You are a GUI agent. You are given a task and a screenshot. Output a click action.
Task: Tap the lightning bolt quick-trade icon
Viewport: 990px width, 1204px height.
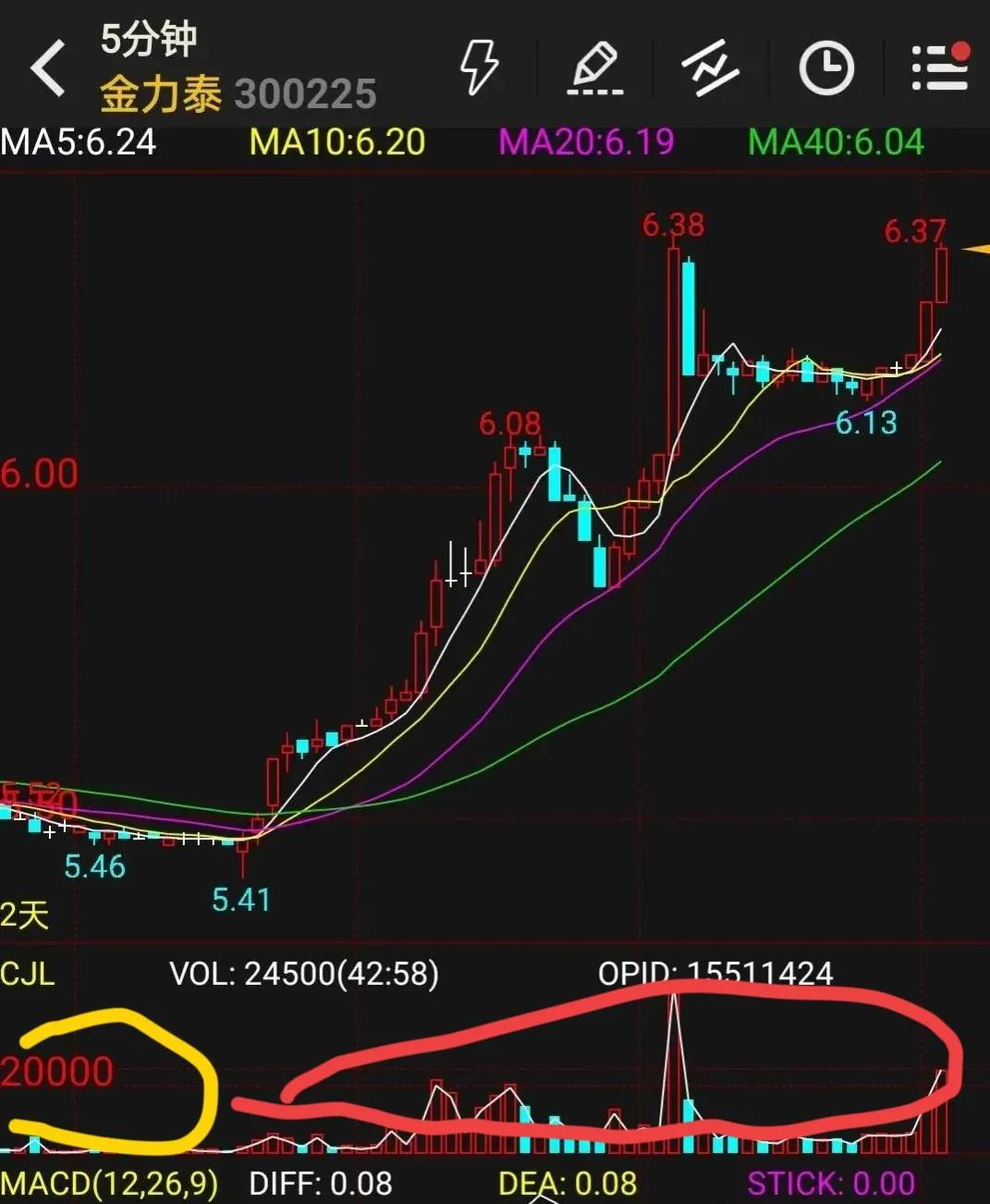click(x=479, y=68)
